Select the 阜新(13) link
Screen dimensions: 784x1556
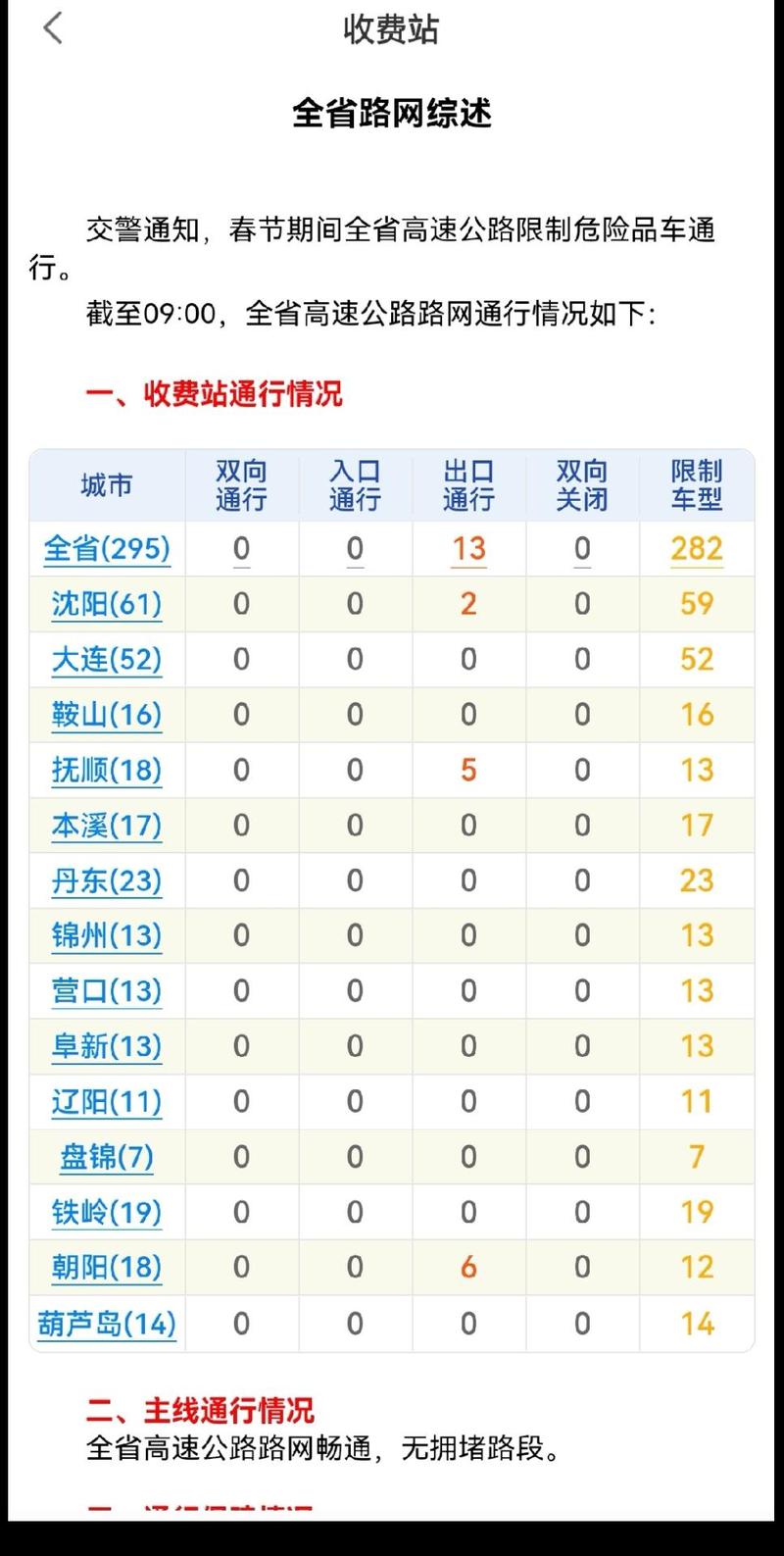[x=106, y=1046]
